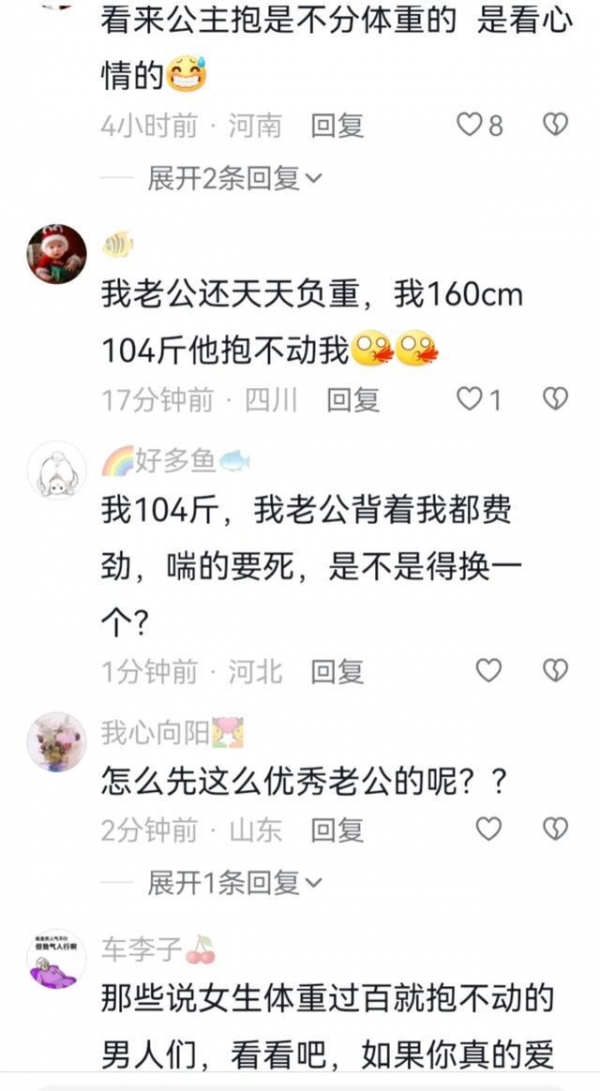Like 我心向阳's comment
Viewport: 600px width, 1091px height.
tap(488, 829)
